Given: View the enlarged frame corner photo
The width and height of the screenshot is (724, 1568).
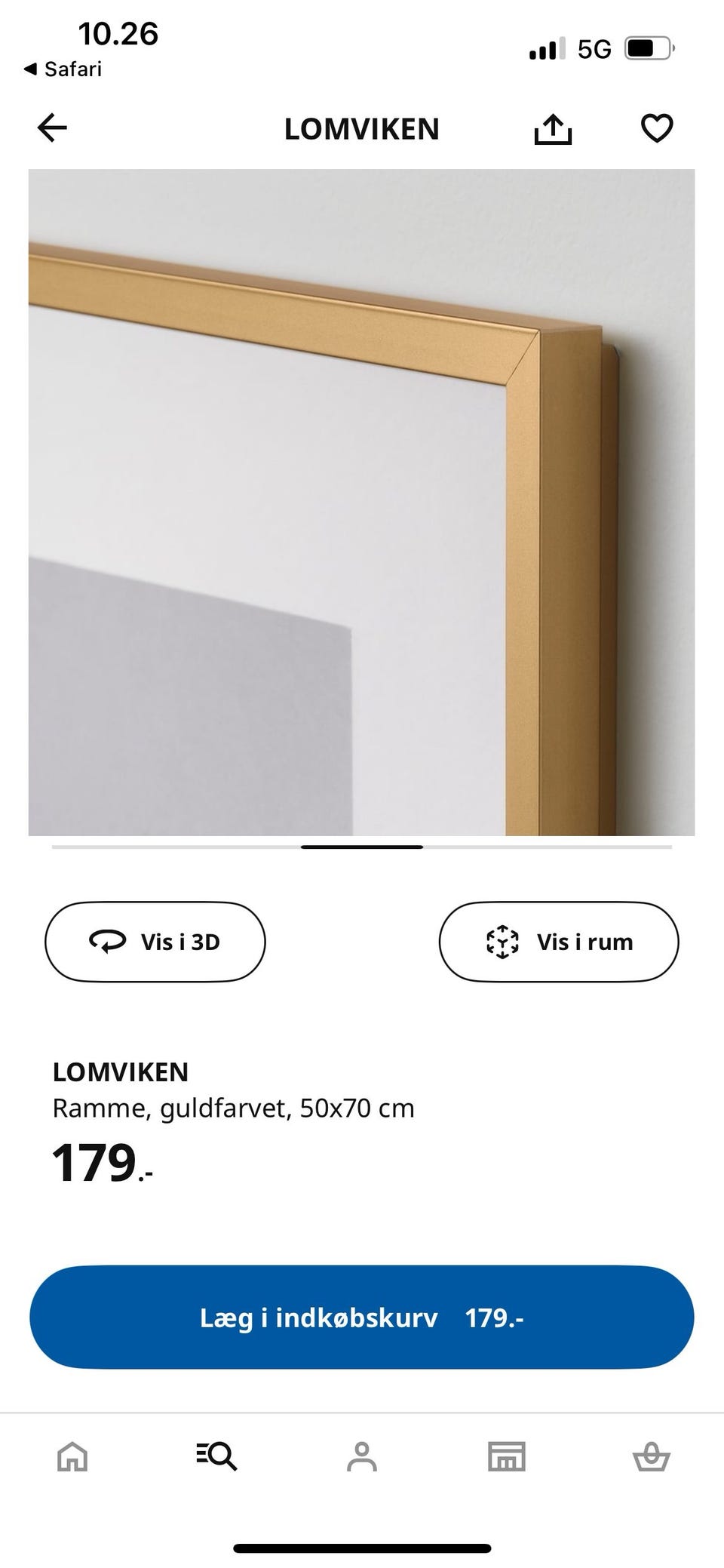Looking at the screenshot, I should pyautogui.click(x=360, y=502).
